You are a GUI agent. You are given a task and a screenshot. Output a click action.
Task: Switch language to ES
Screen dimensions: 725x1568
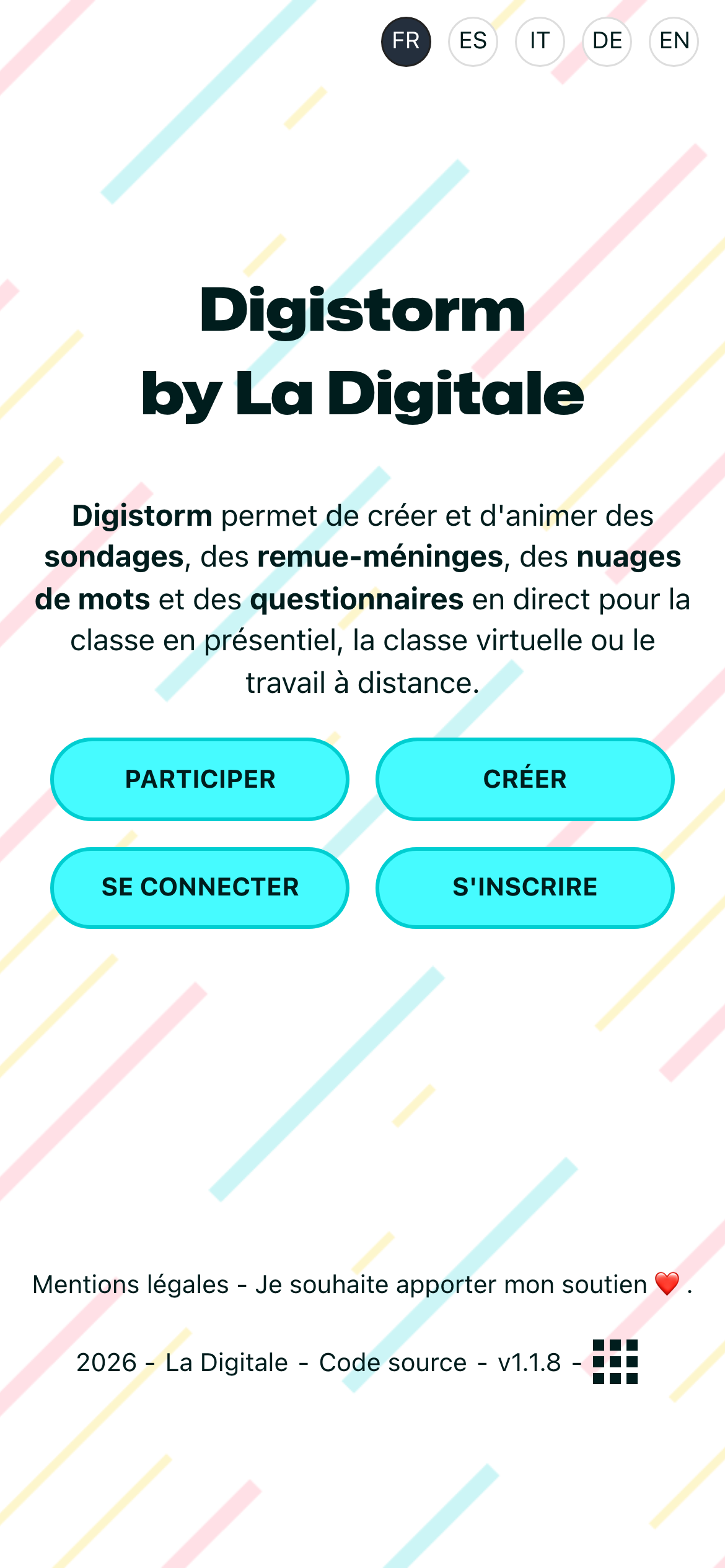pos(473,41)
